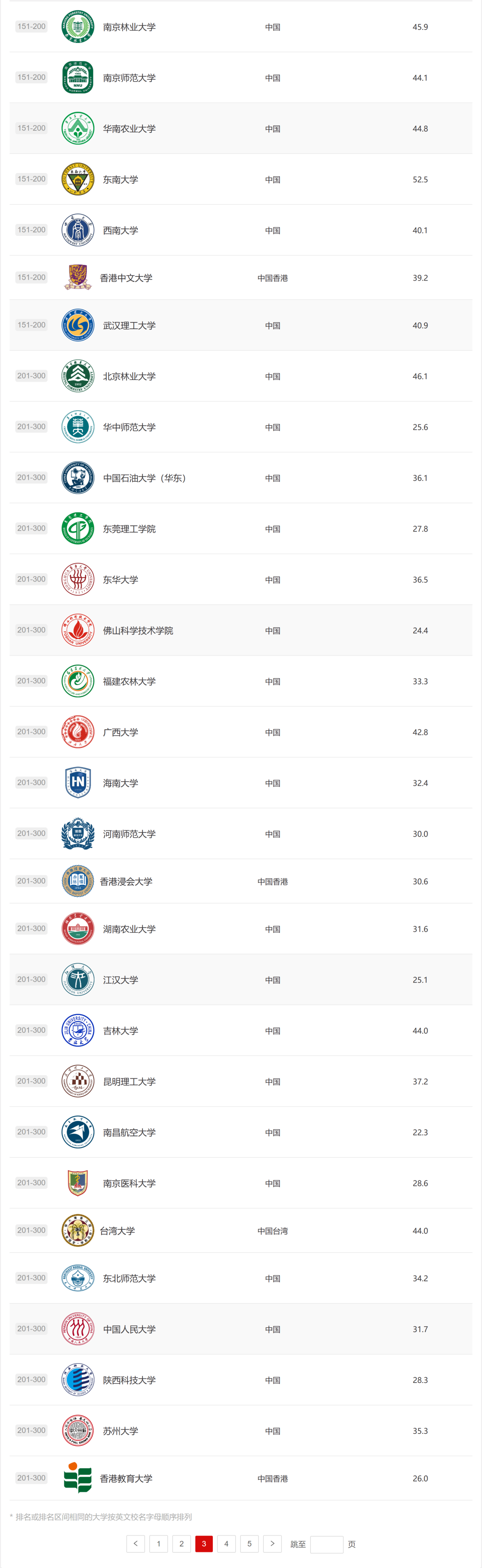Open 武汉理工大学 entry
Screen dimensions: 482x1568
pos(129,326)
